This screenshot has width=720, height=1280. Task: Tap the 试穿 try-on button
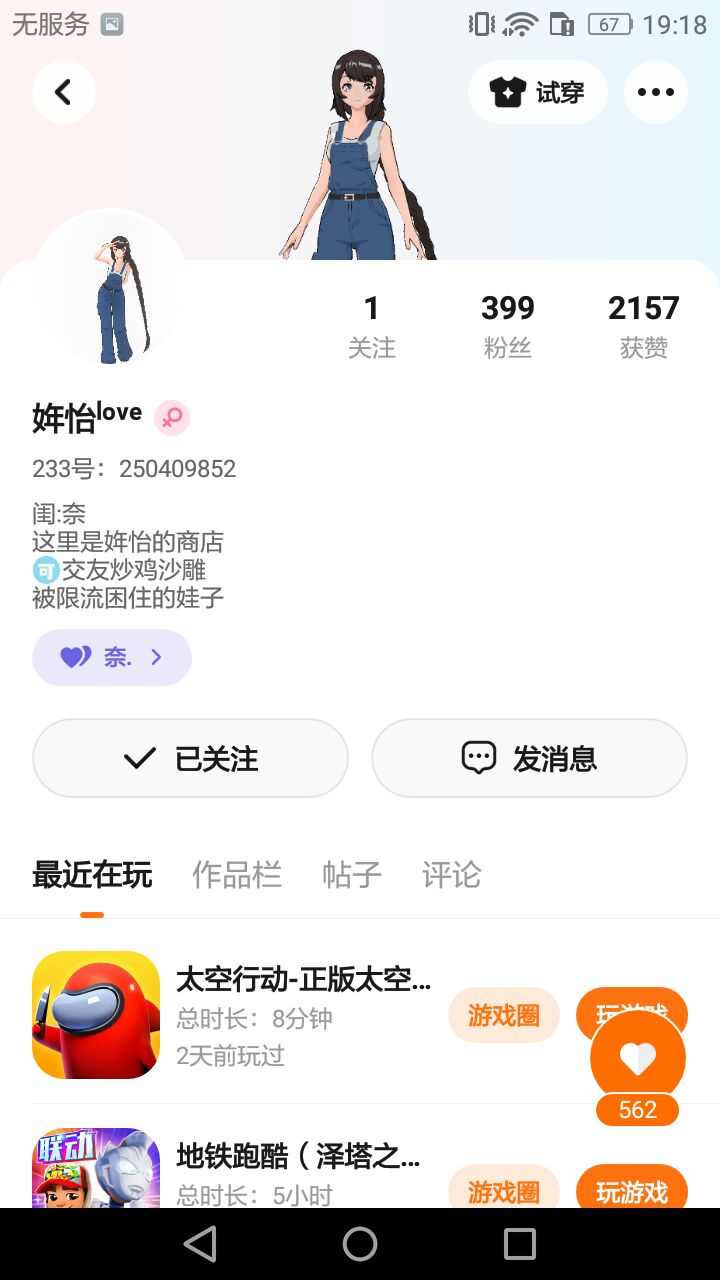(x=538, y=92)
